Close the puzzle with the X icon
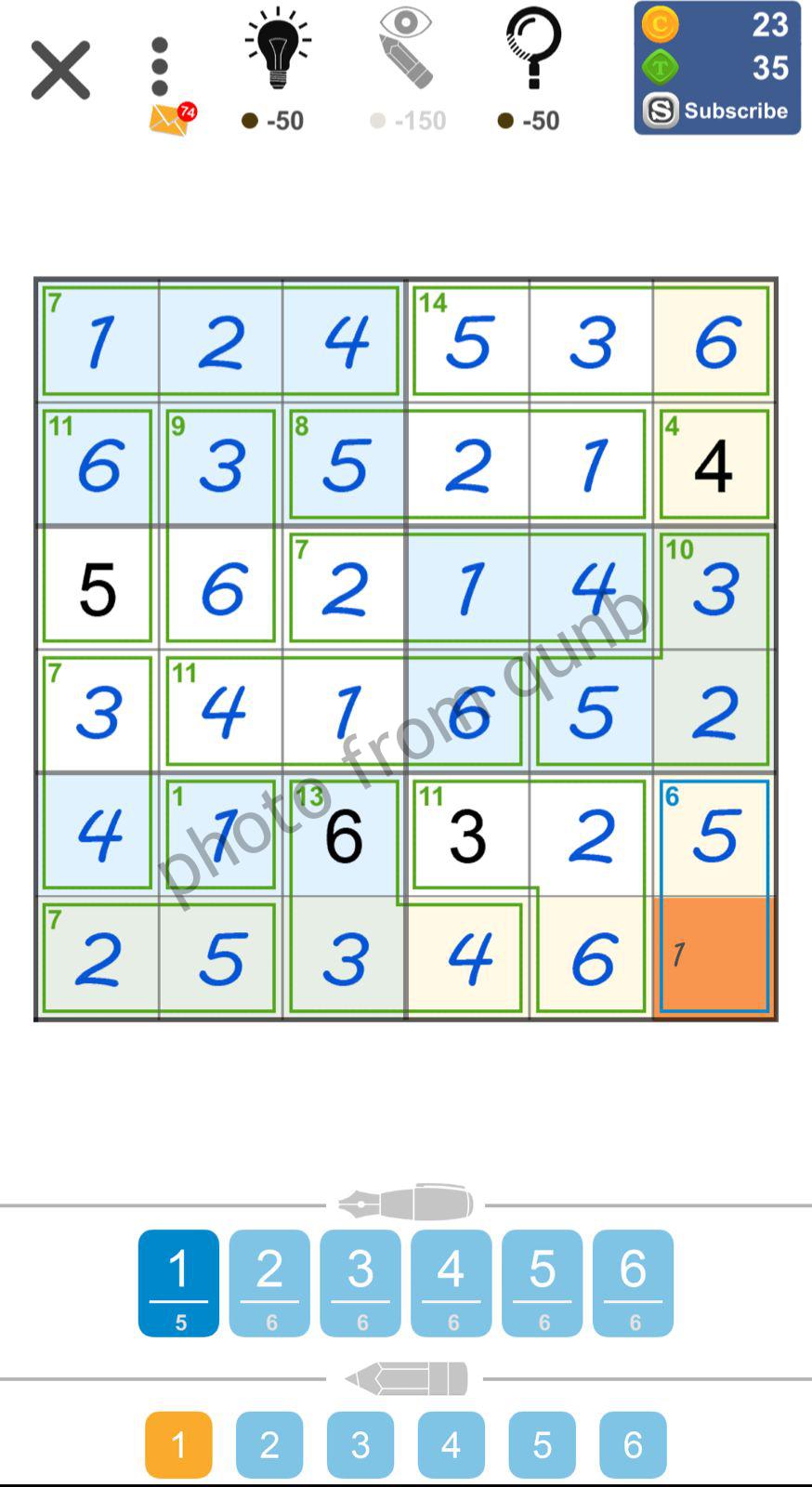This screenshot has height=1487, width=812. click(x=60, y=70)
